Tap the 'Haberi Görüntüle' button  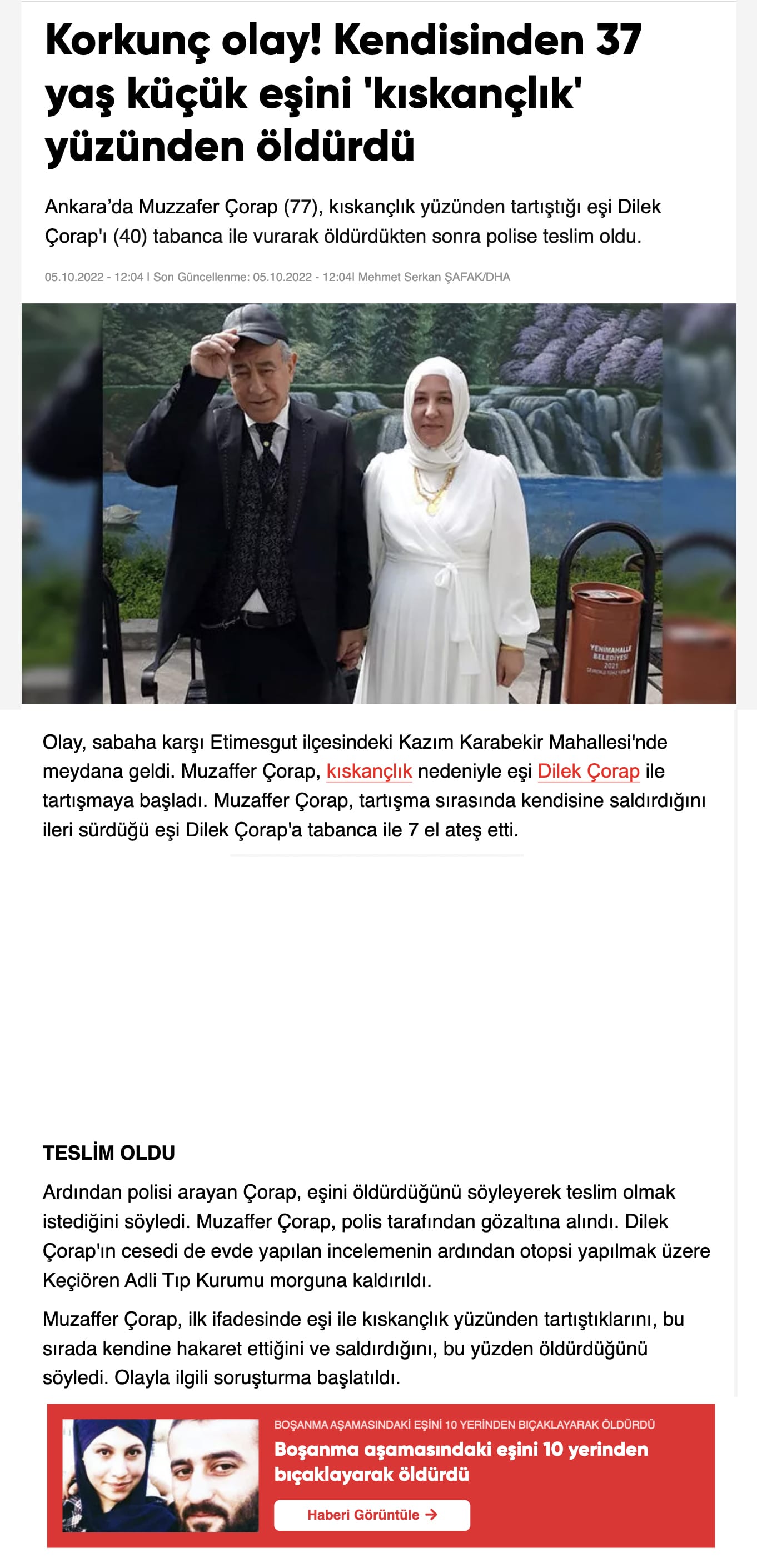tap(371, 1515)
